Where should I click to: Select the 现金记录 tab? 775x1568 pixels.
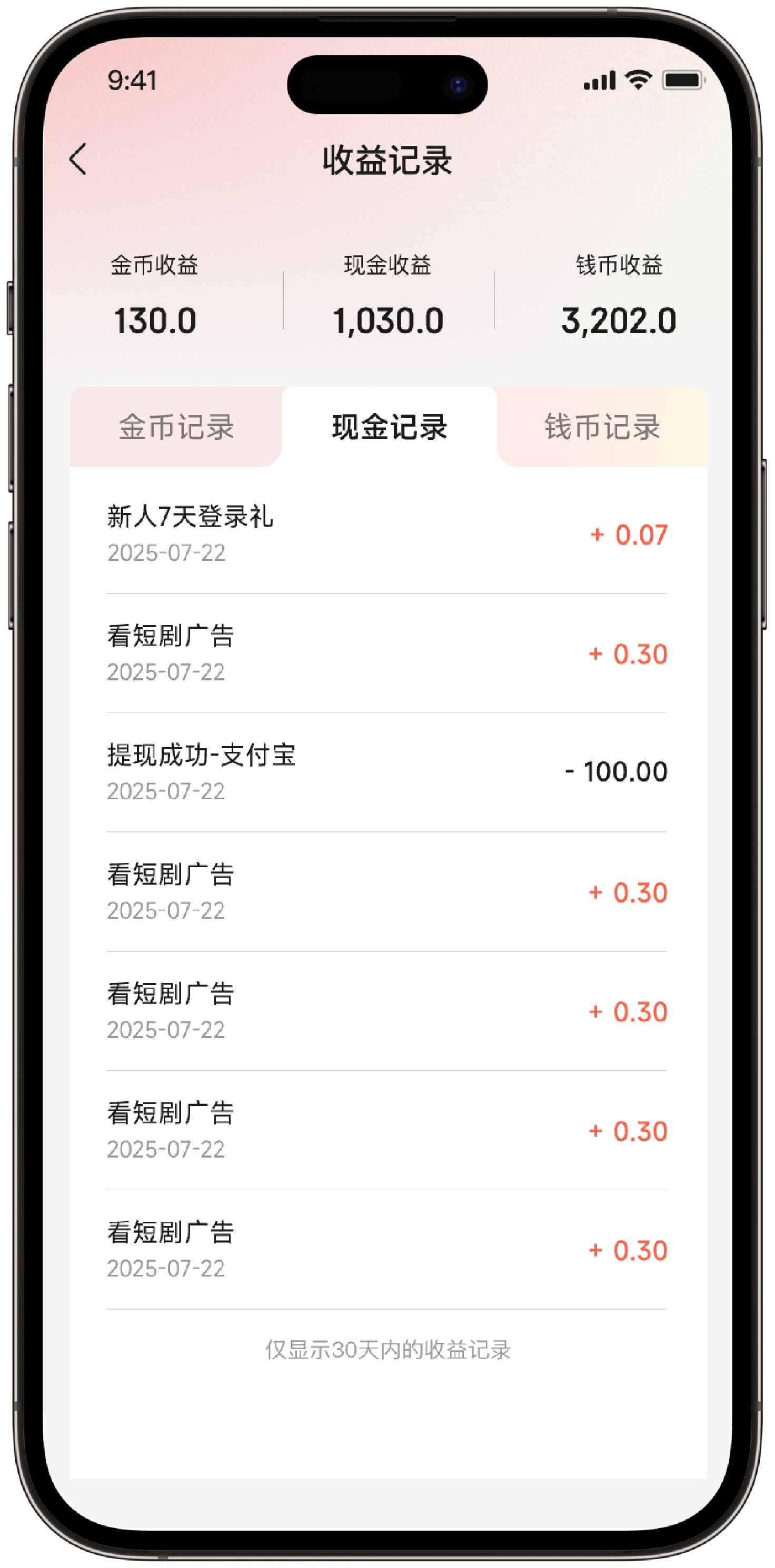[389, 427]
